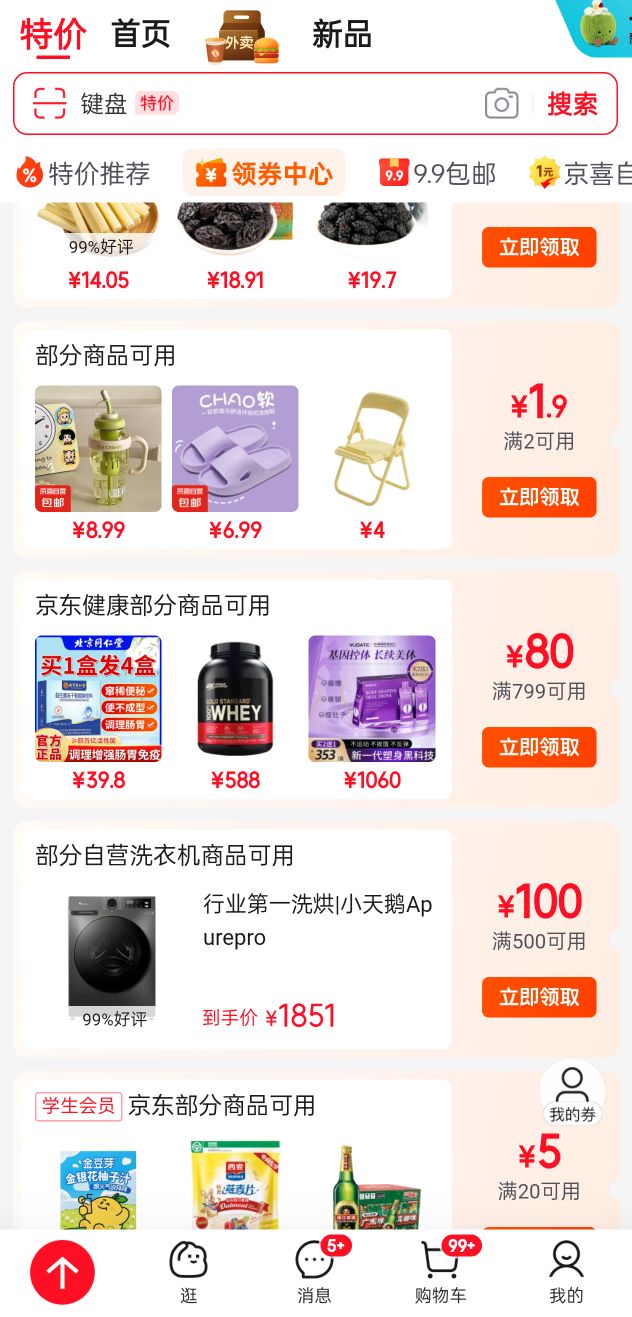Open the 外卖 takeout tab
632x1317 pixels.
pos(241,37)
